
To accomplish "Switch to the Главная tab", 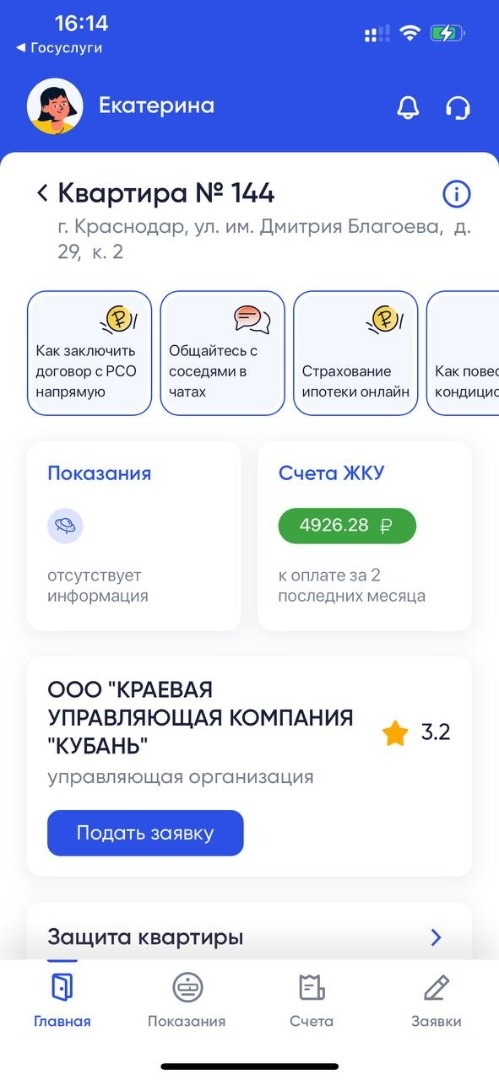I will click(x=62, y=999).
